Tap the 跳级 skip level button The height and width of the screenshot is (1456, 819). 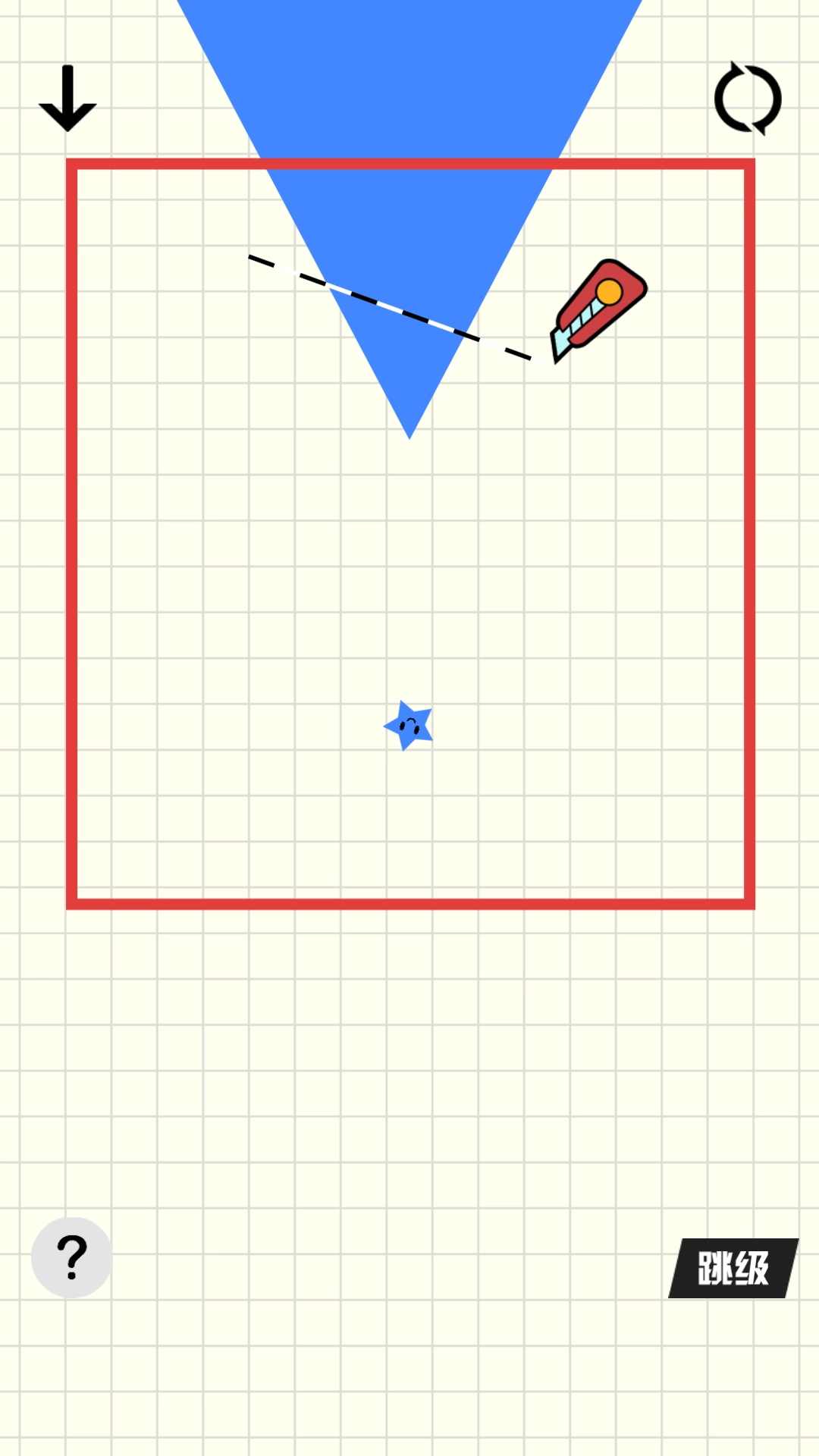(733, 1268)
